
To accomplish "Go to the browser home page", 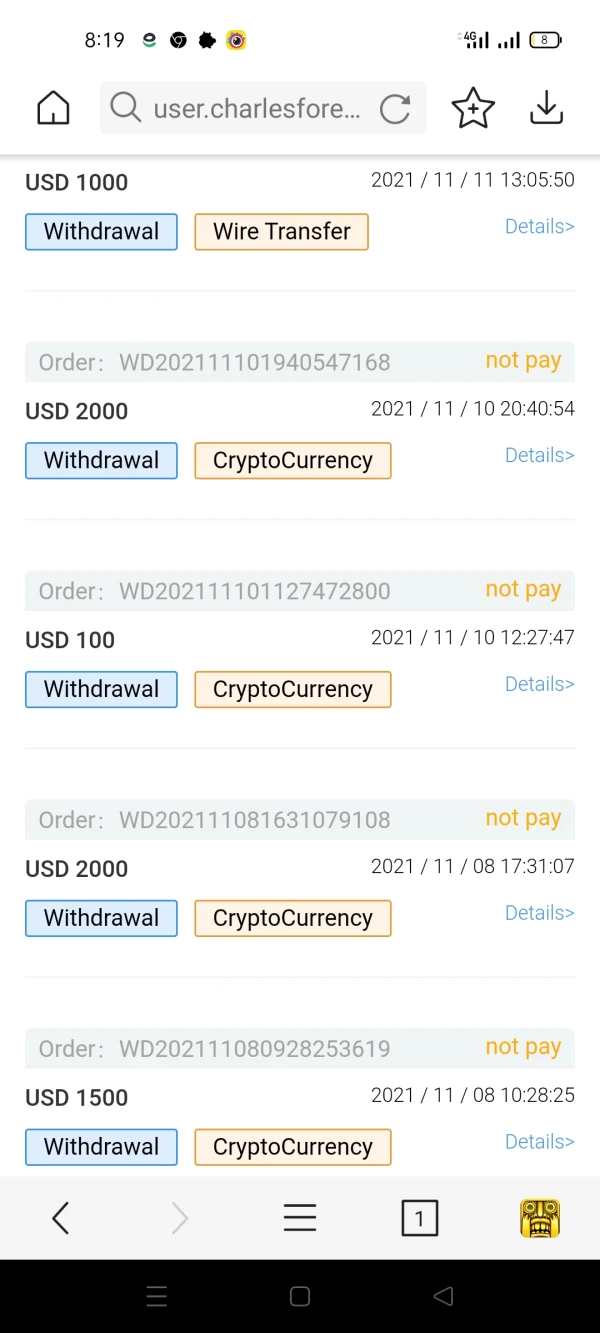I will coord(53,108).
